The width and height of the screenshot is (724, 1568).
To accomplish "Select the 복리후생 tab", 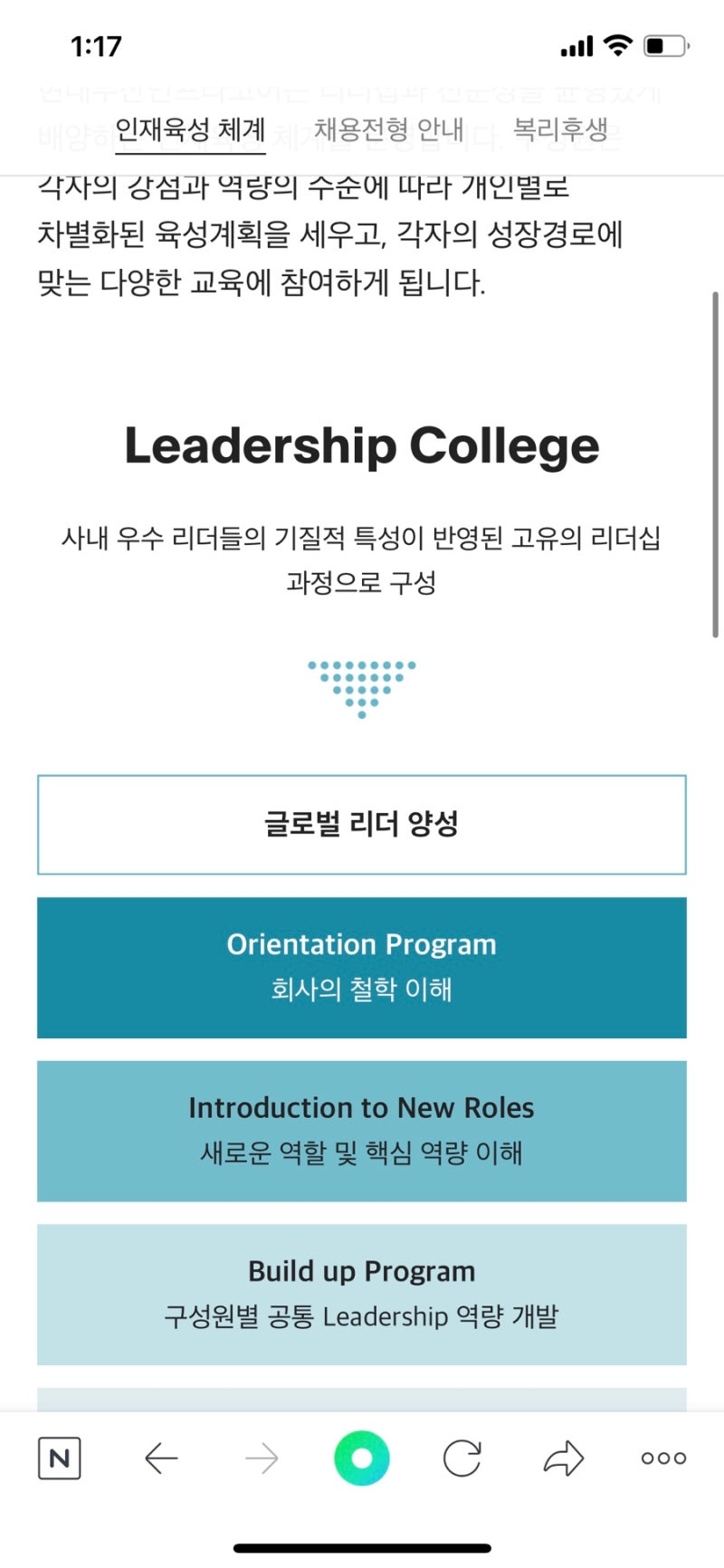I will coord(560,129).
